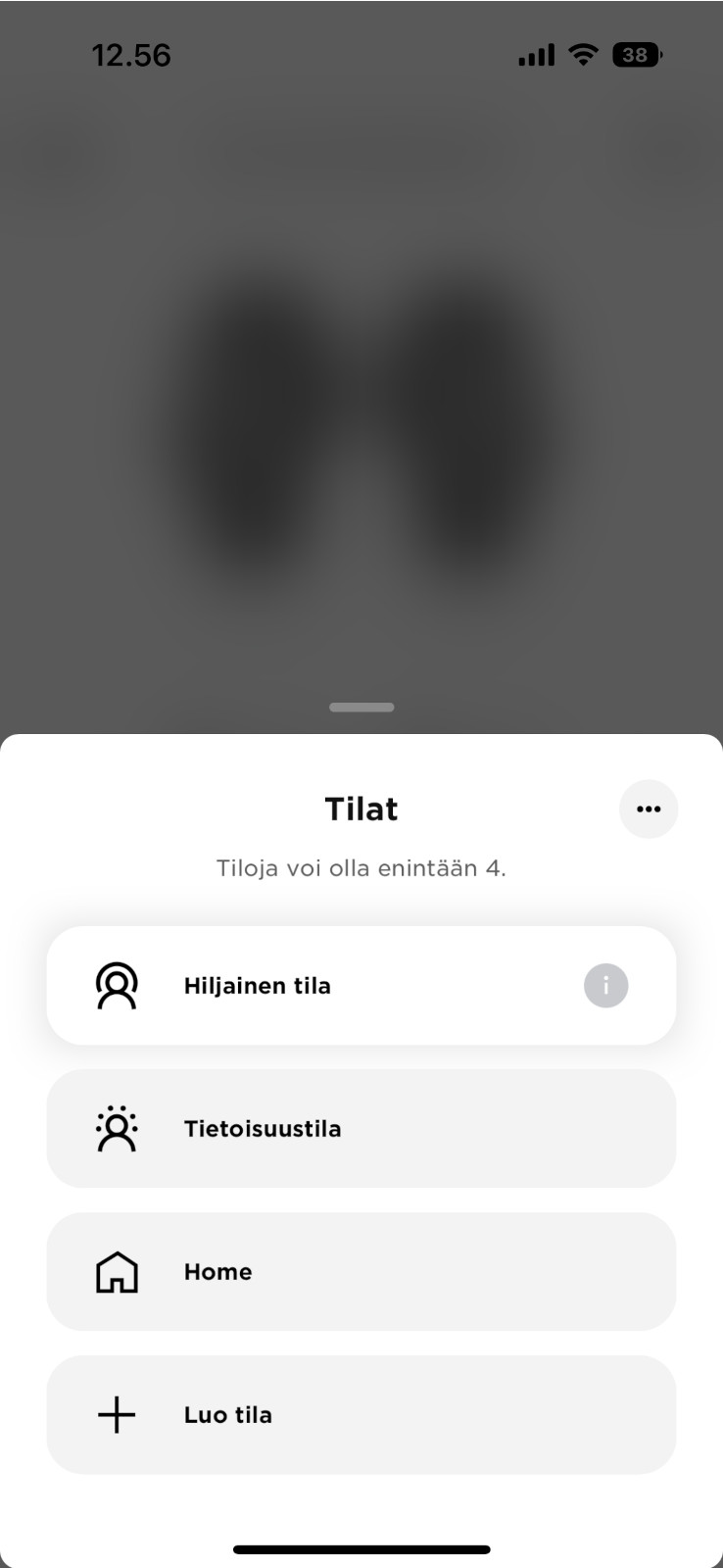The width and height of the screenshot is (723, 1568).
Task: Activate the Home mode
Action: pyautogui.click(x=361, y=1271)
